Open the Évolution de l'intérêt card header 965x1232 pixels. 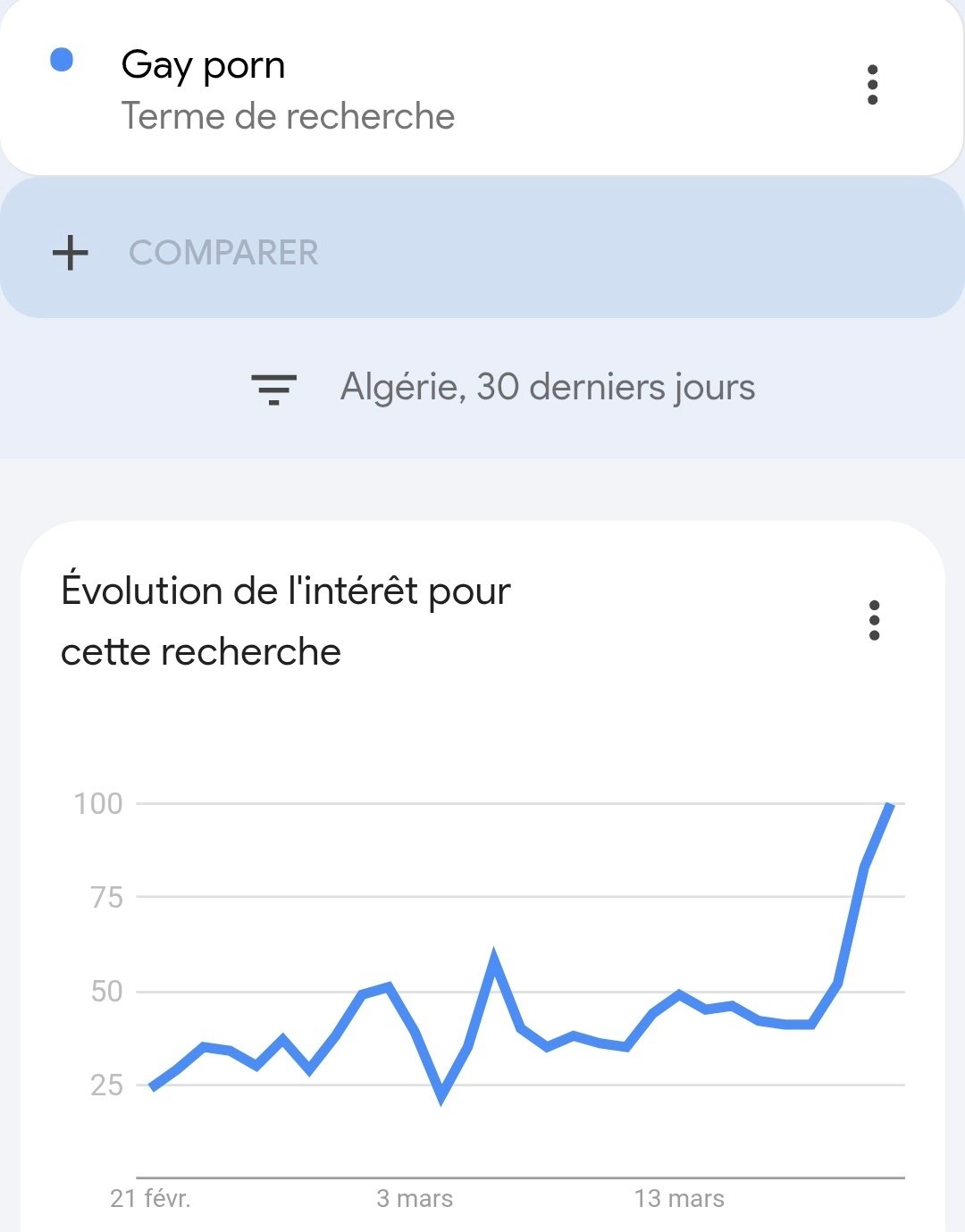click(286, 619)
